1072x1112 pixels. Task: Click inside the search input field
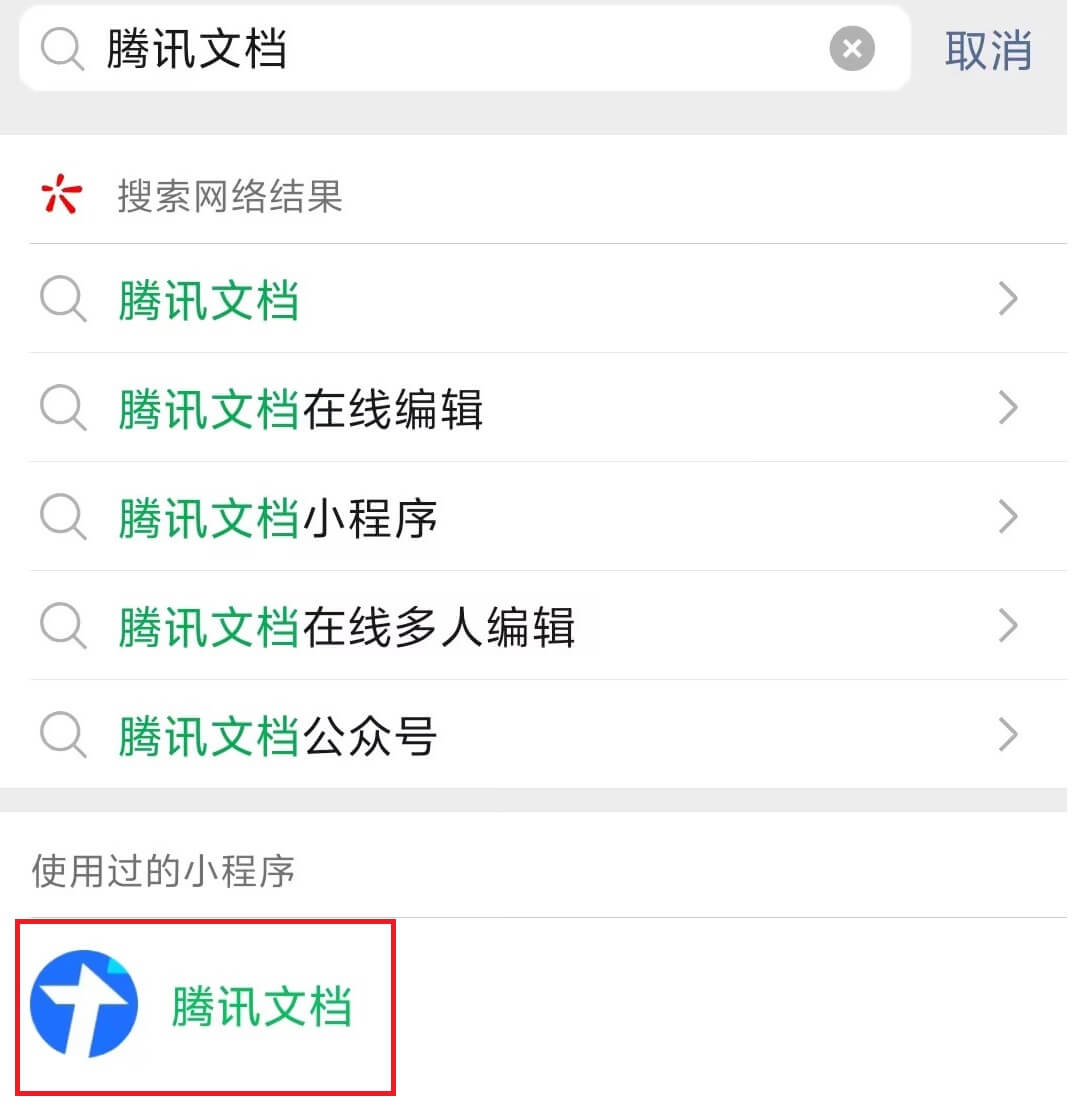[x=400, y=48]
